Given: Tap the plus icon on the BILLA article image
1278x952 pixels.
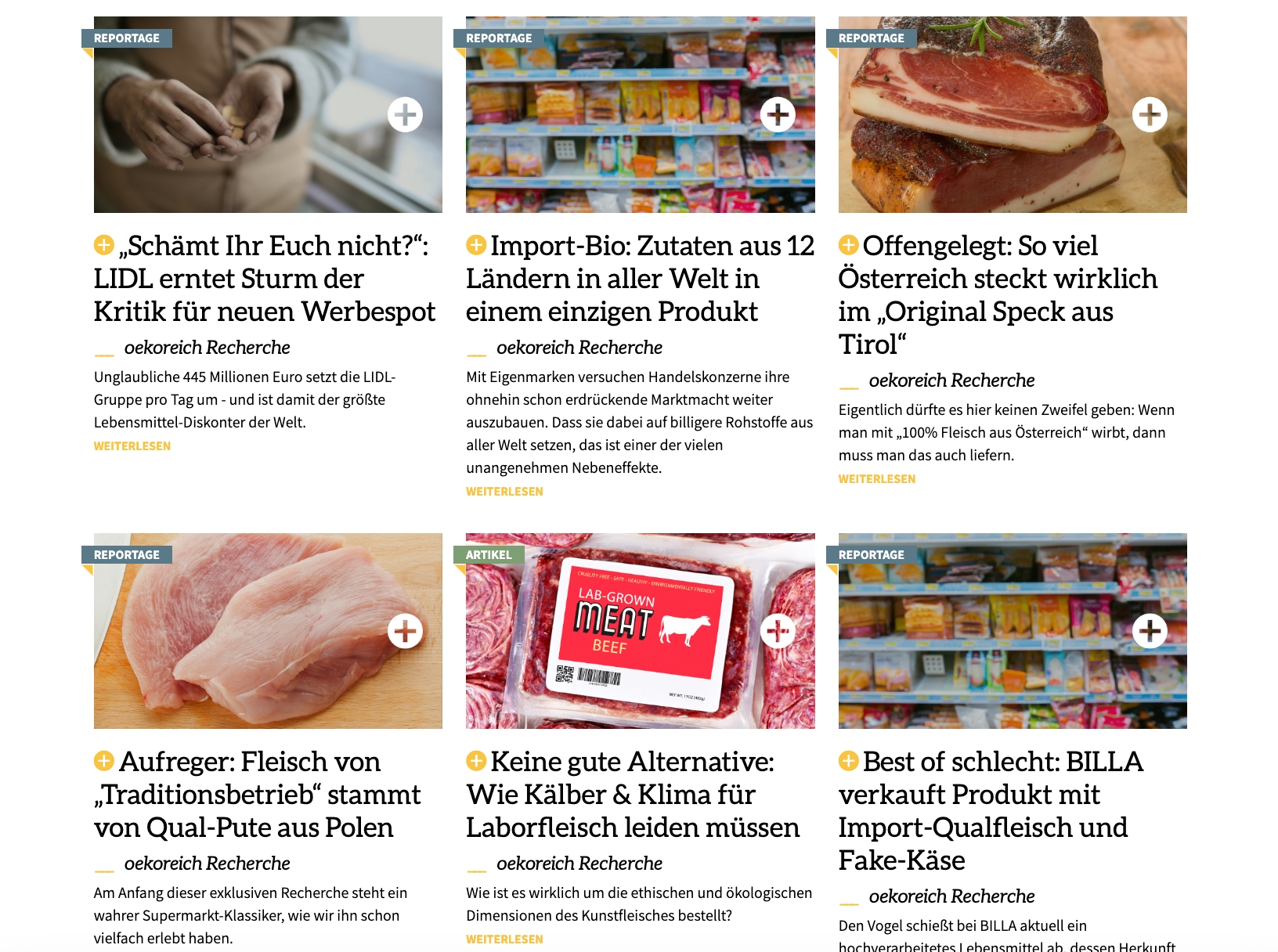Looking at the screenshot, I should [1150, 631].
